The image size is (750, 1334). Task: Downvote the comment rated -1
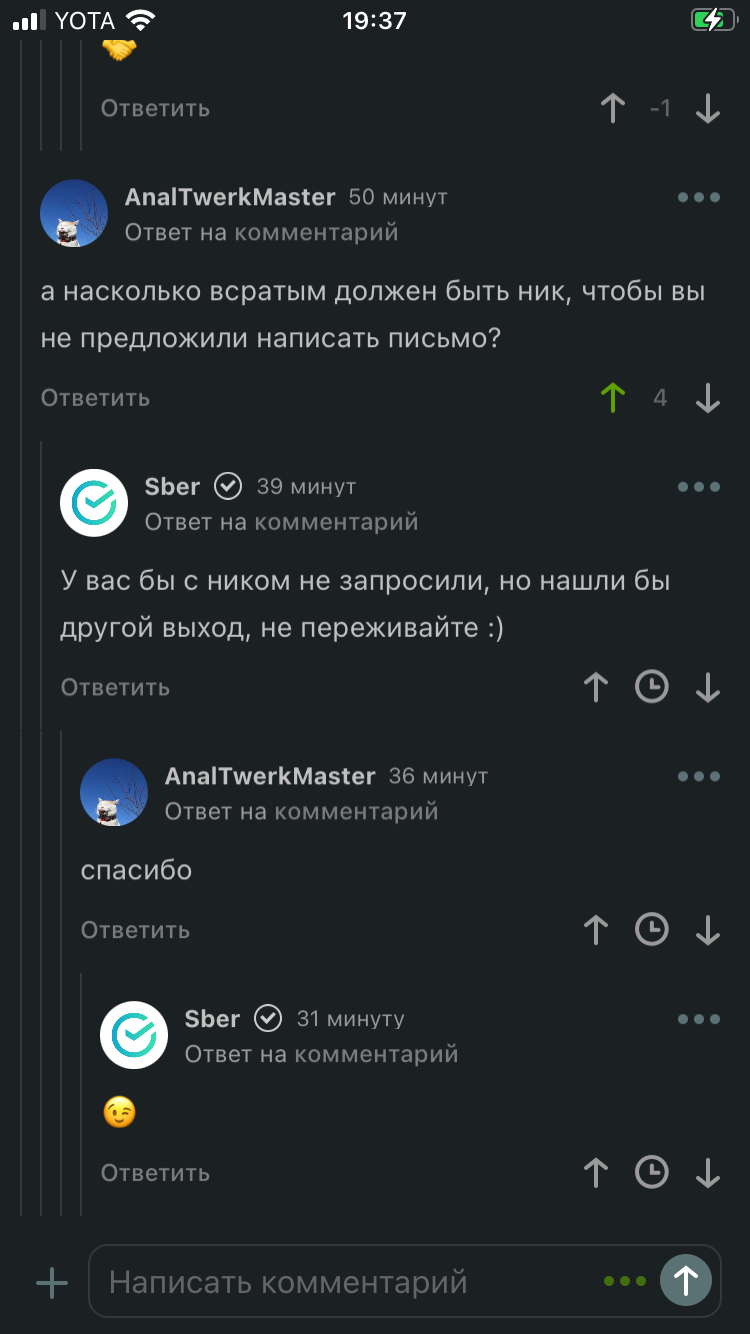click(708, 108)
